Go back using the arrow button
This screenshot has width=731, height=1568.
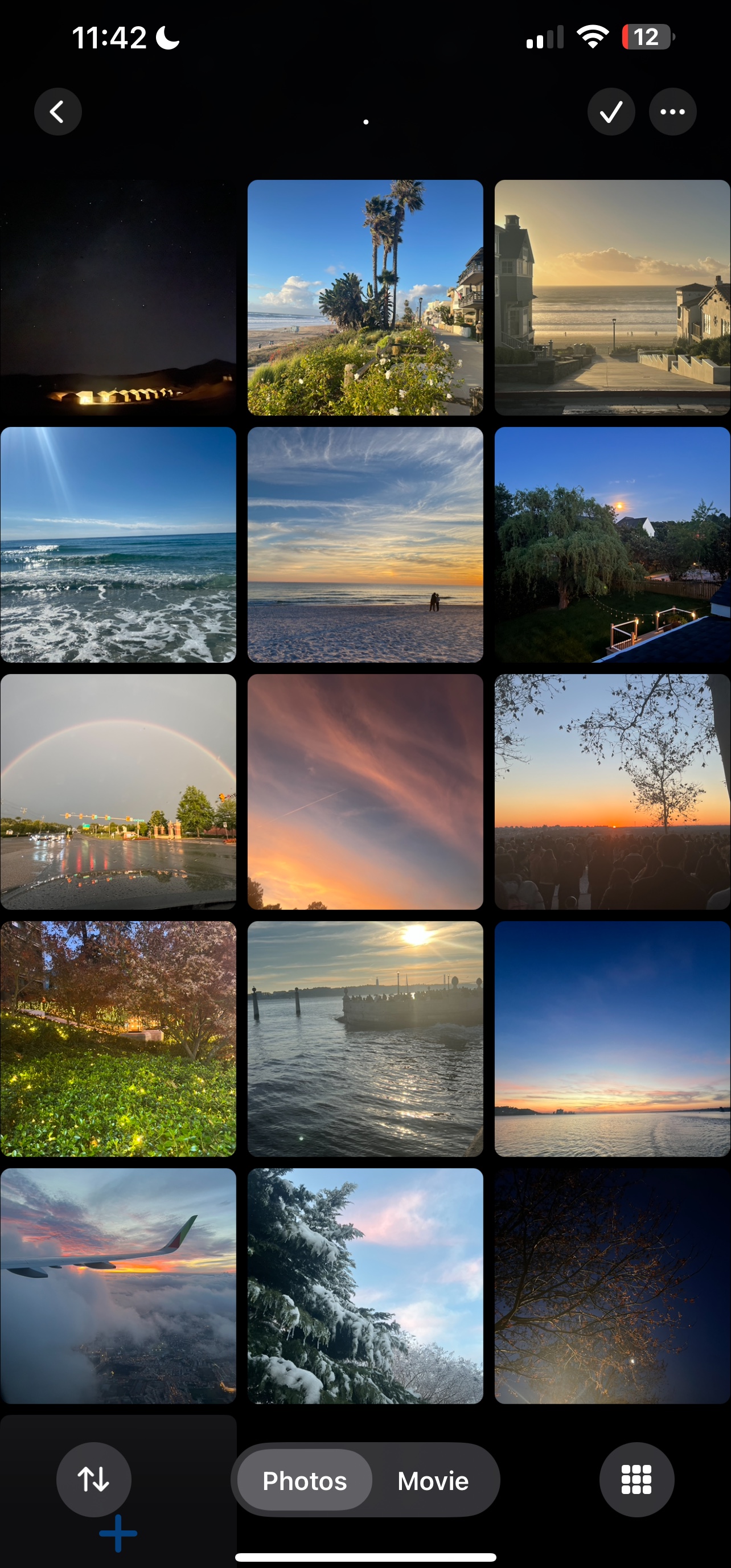click(x=58, y=112)
